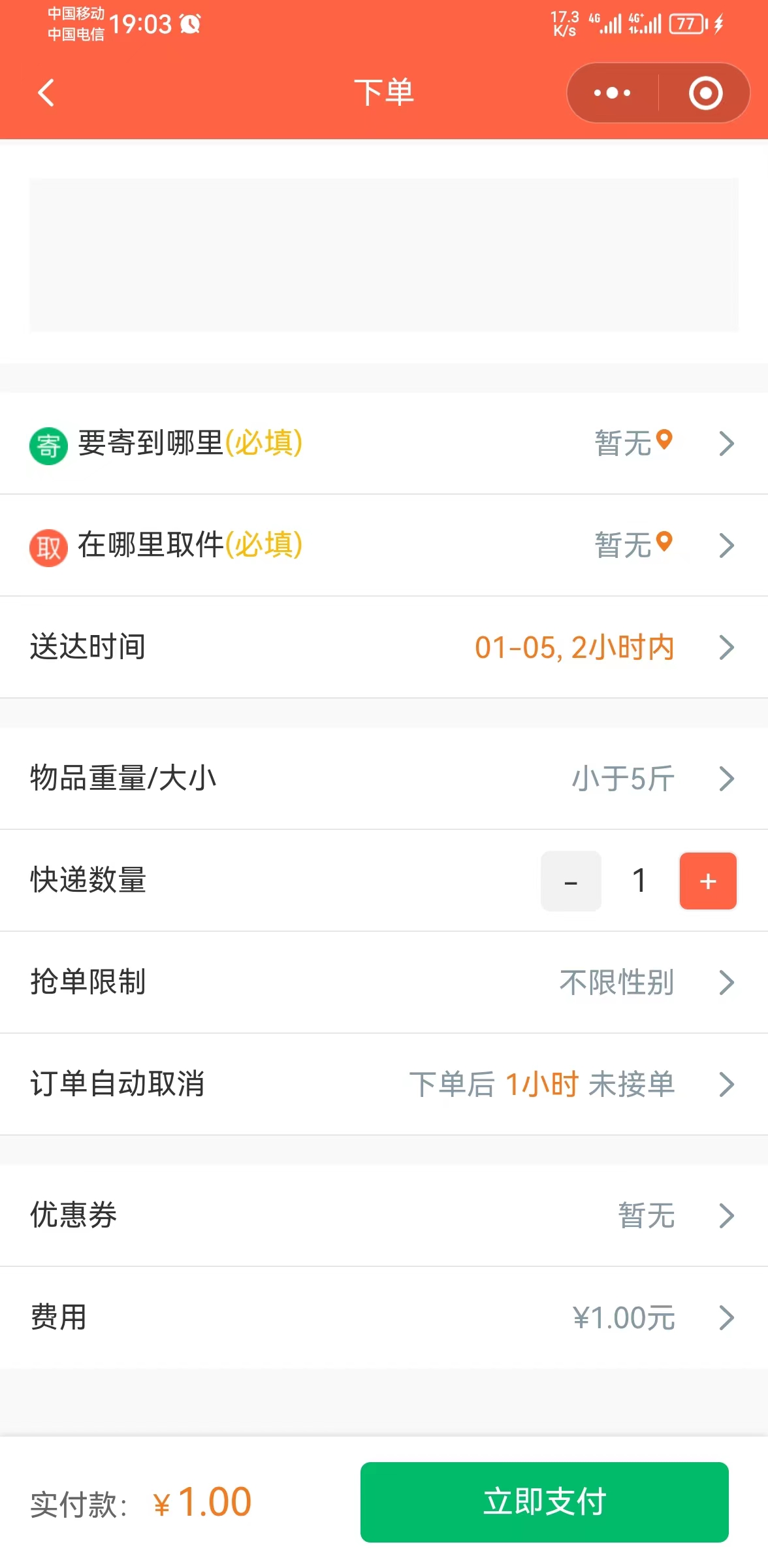The width and height of the screenshot is (768, 1568).
Task: Decrease 快递数量 with minus button
Action: pos(571,881)
